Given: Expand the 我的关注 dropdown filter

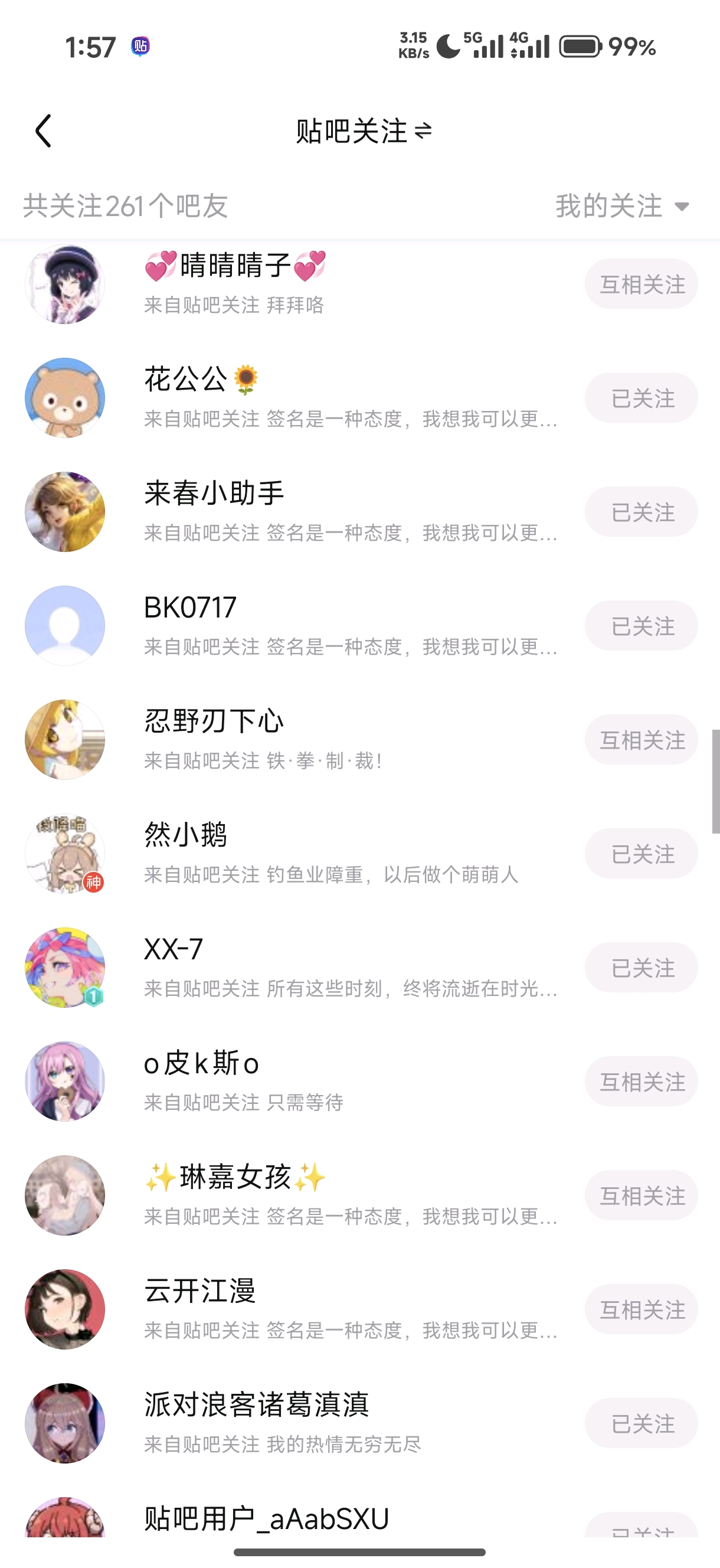Looking at the screenshot, I should click(621, 205).
